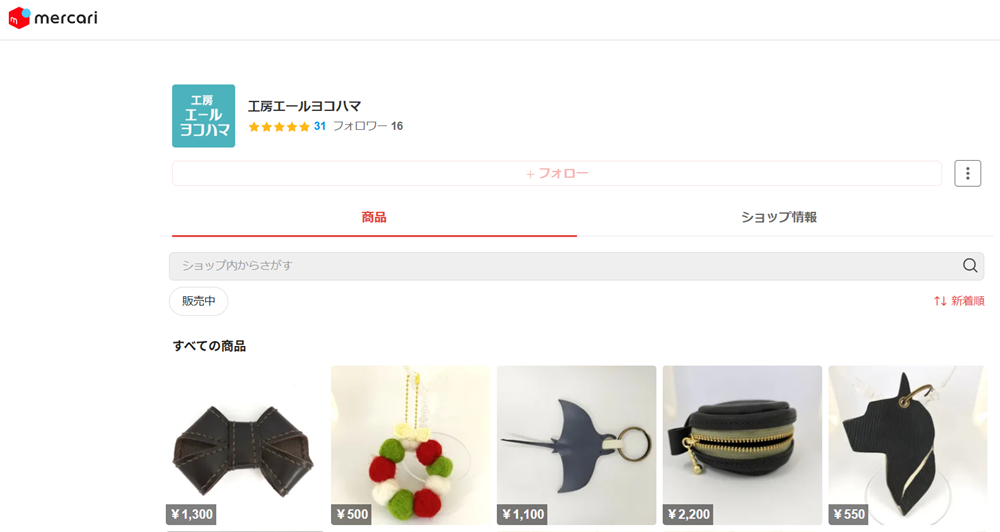Select the 商品 tab

373,217
